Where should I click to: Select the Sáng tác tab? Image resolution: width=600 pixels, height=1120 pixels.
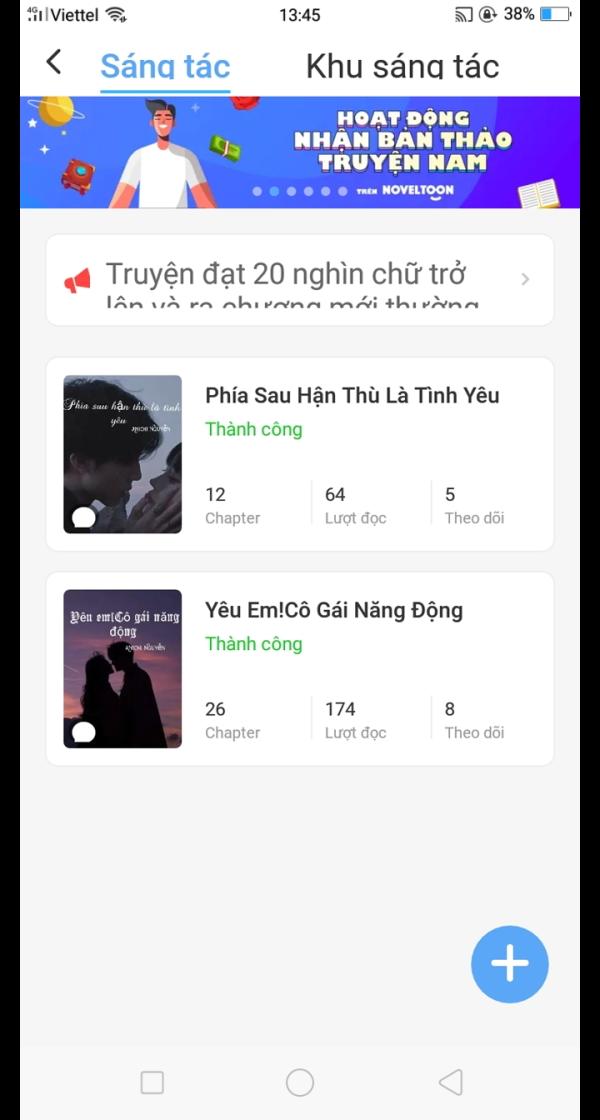pyautogui.click(x=165, y=66)
